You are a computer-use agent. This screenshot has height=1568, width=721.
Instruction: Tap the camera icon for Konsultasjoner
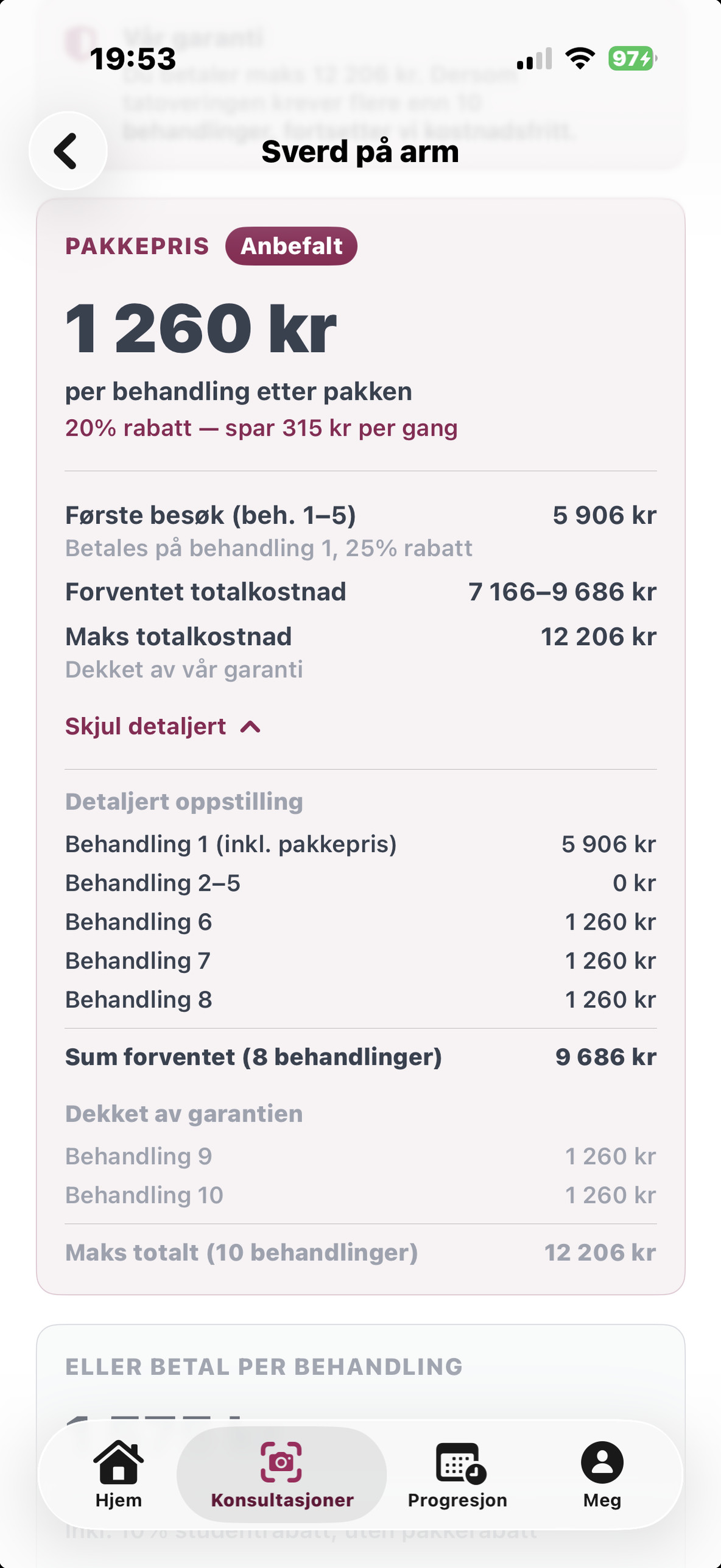click(281, 1461)
